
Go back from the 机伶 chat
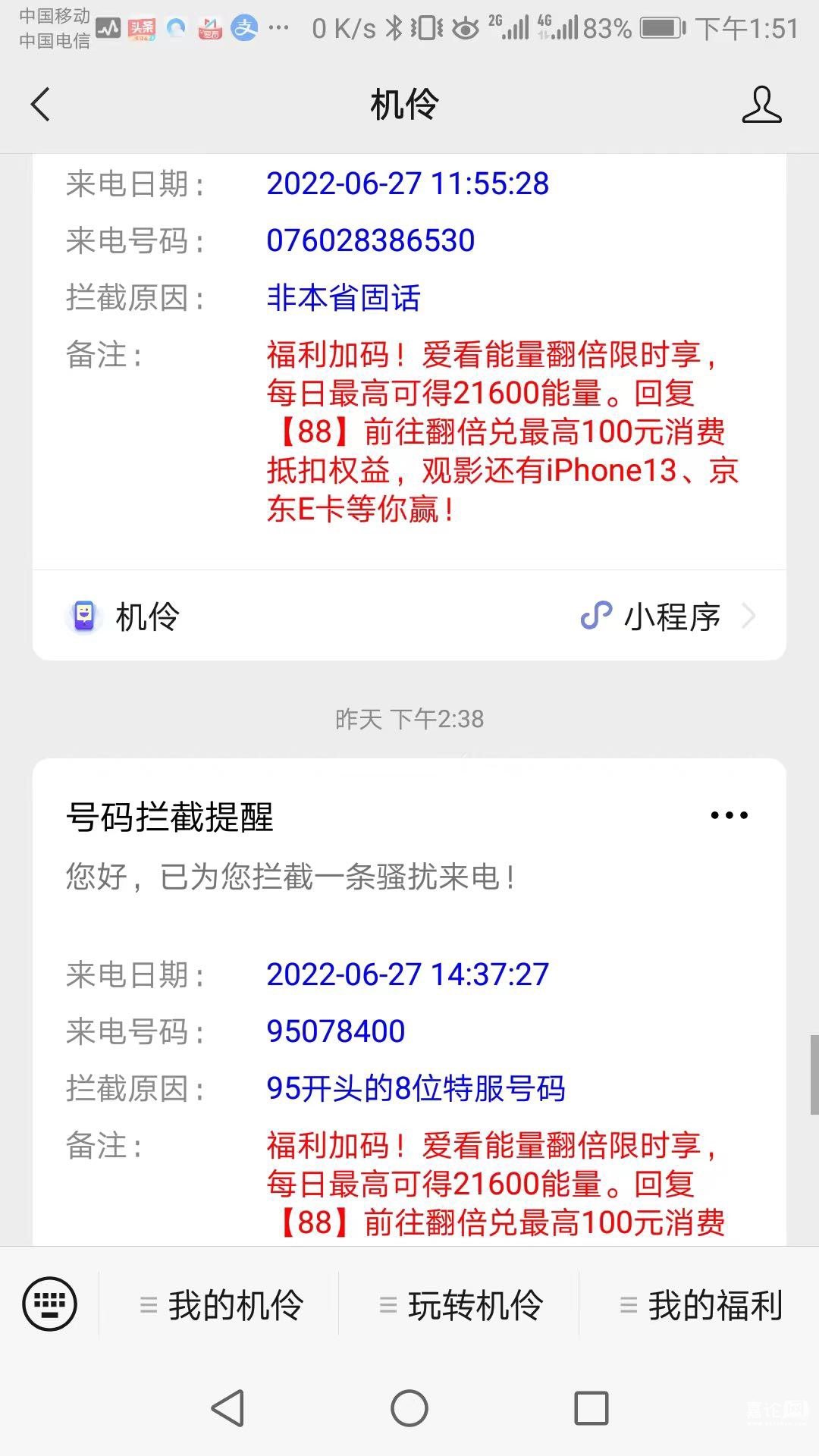(41, 105)
